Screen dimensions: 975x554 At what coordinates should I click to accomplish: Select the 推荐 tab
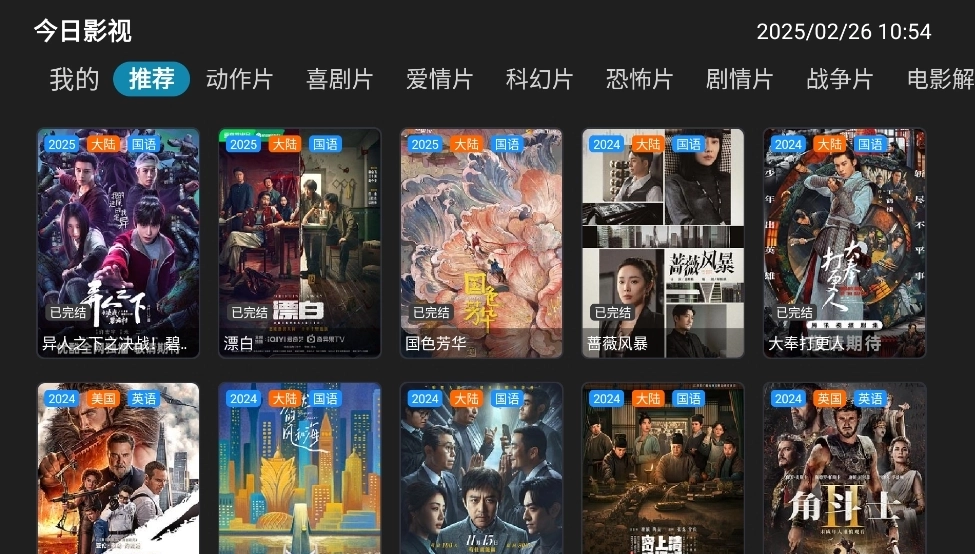[151, 79]
